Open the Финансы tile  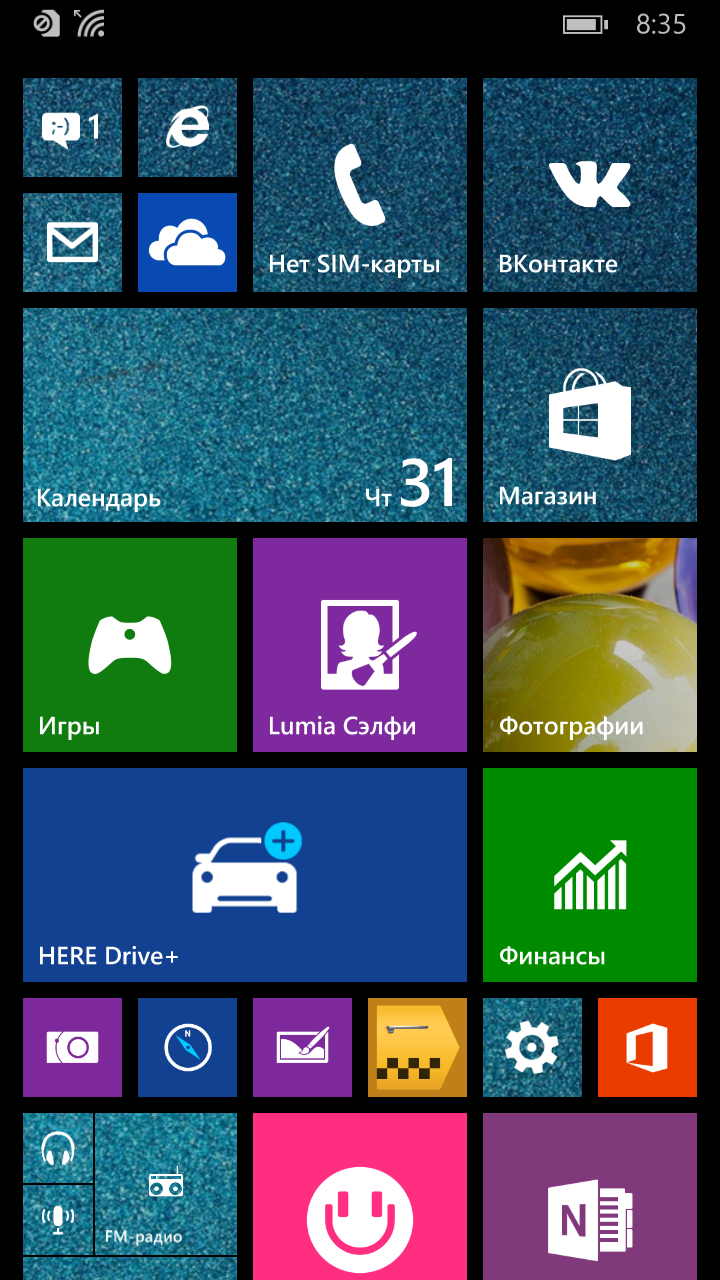point(590,875)
